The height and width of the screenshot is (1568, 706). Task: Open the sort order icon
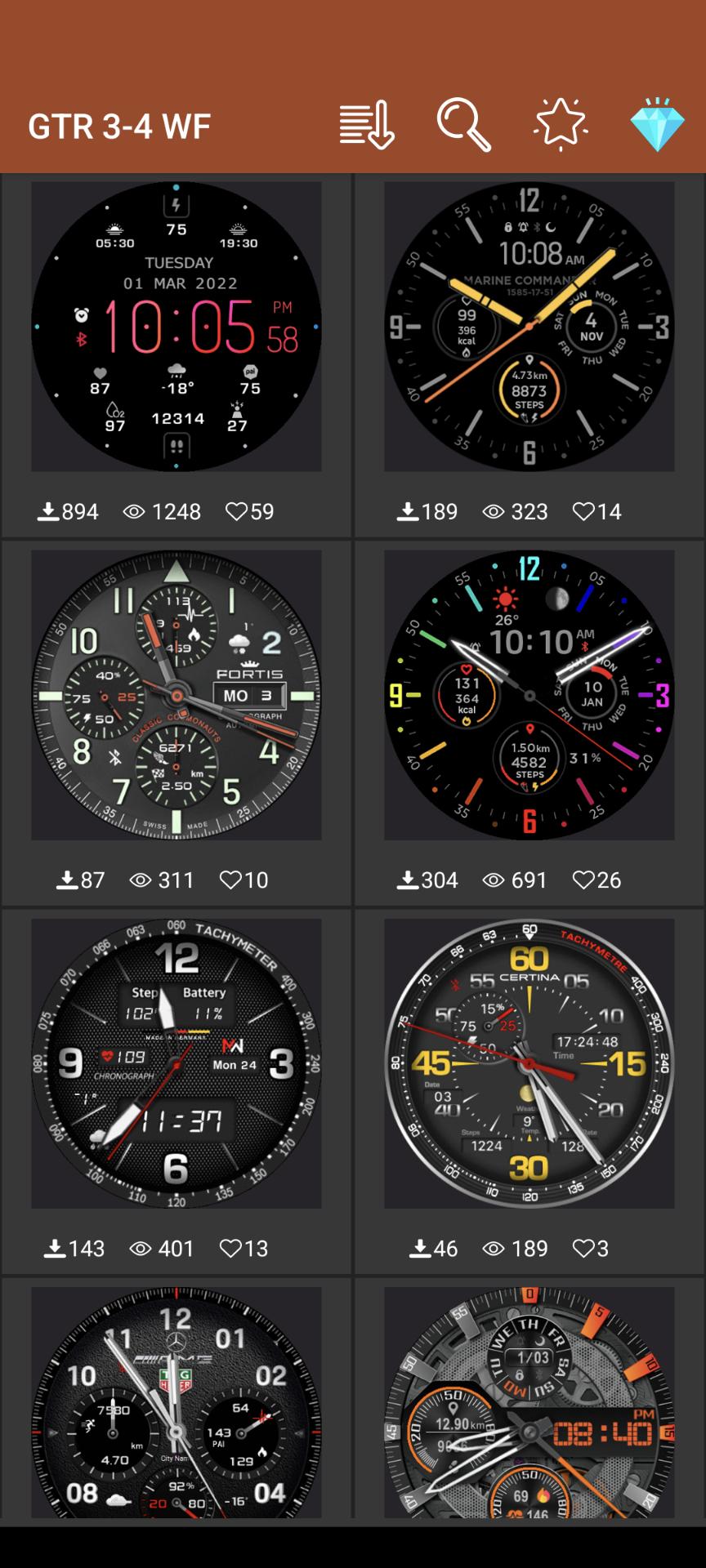coord(367,126)
